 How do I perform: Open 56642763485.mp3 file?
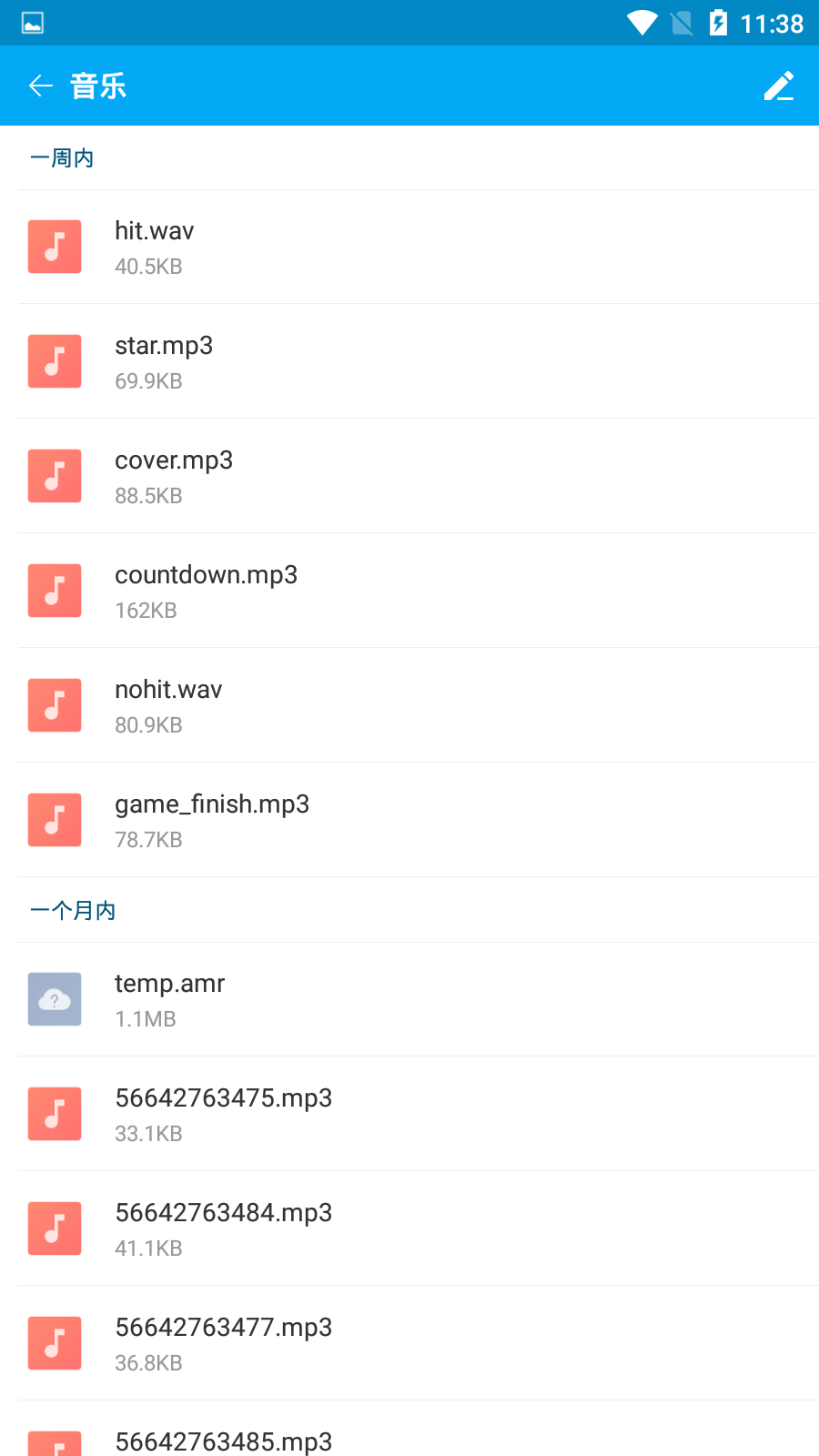[409, 1440]
